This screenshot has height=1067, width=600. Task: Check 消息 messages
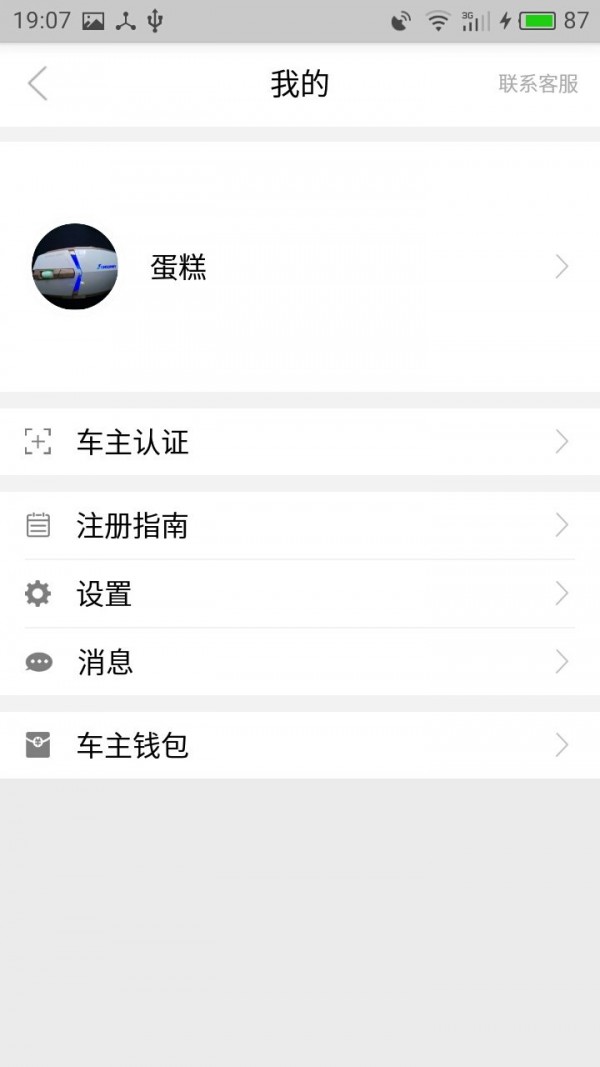[300, 662]
